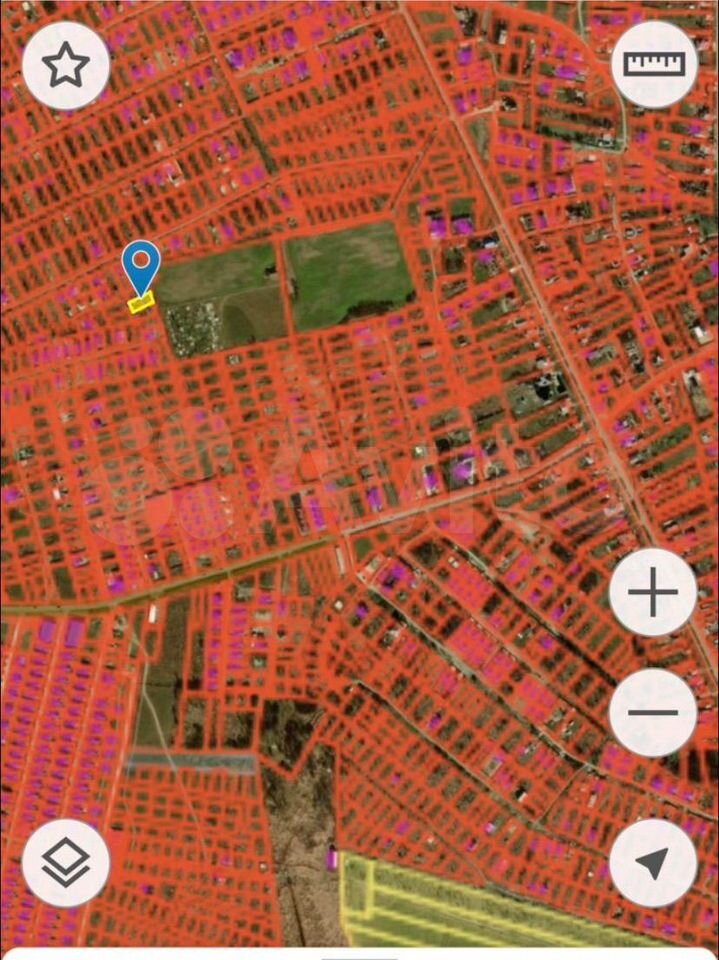Image resolution: width=719 pixels, height=960 pixels.
Task: Open the map layers selector
Action: point(66,863)
